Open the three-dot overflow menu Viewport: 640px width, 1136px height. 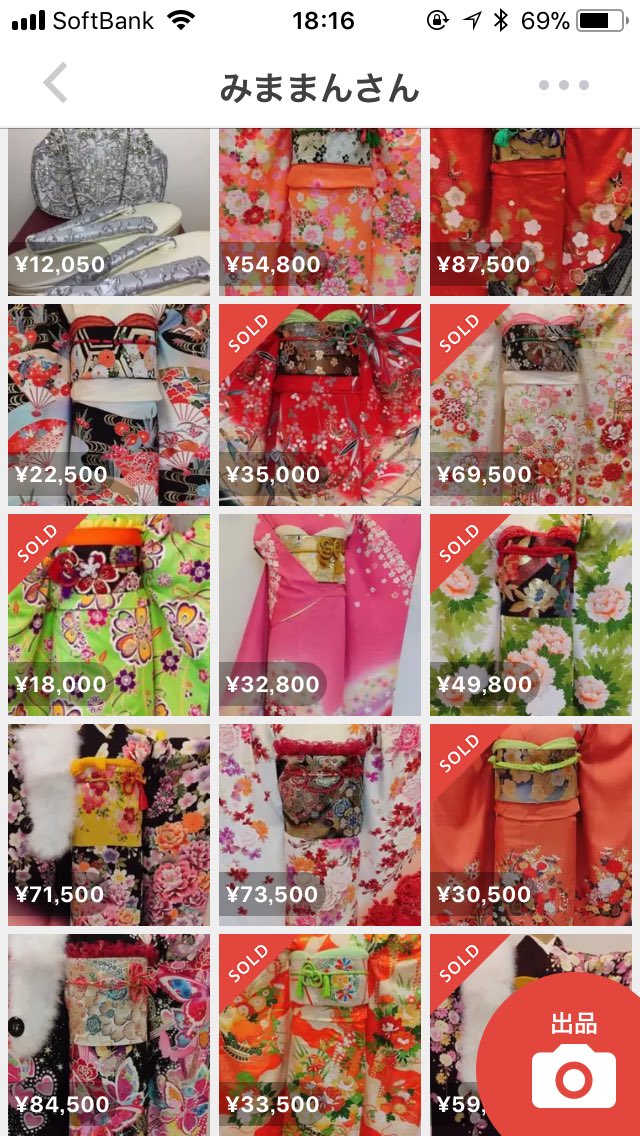click(564, 85)
